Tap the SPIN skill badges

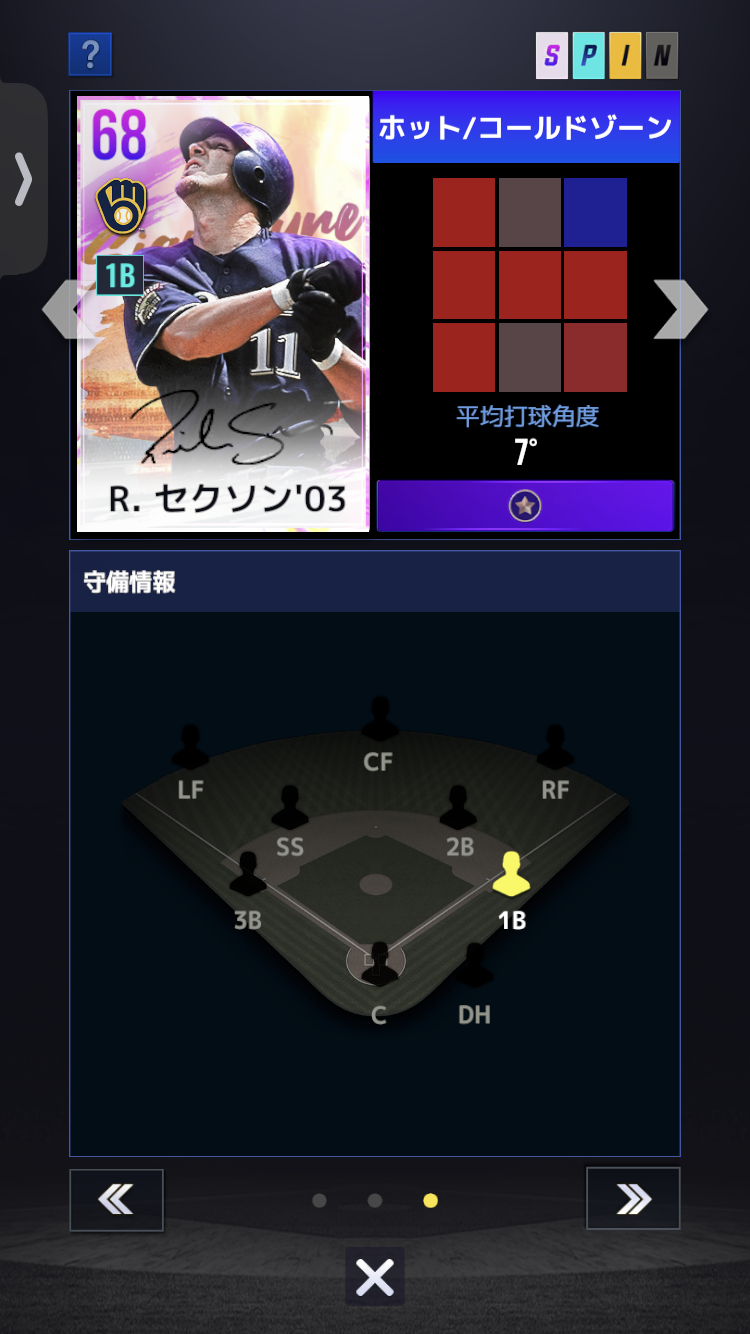pos(606,56)
